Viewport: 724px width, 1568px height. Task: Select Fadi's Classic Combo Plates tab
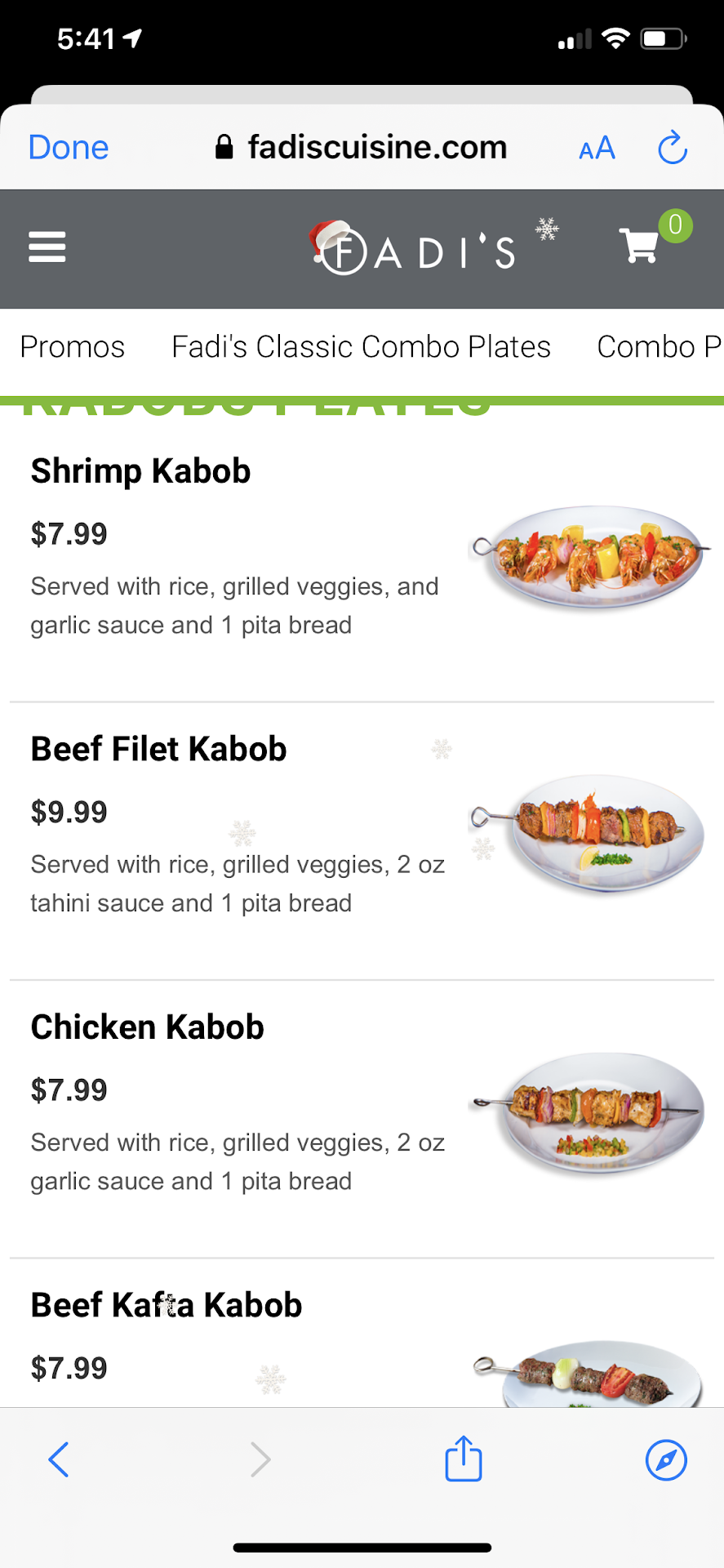(361, 347)
